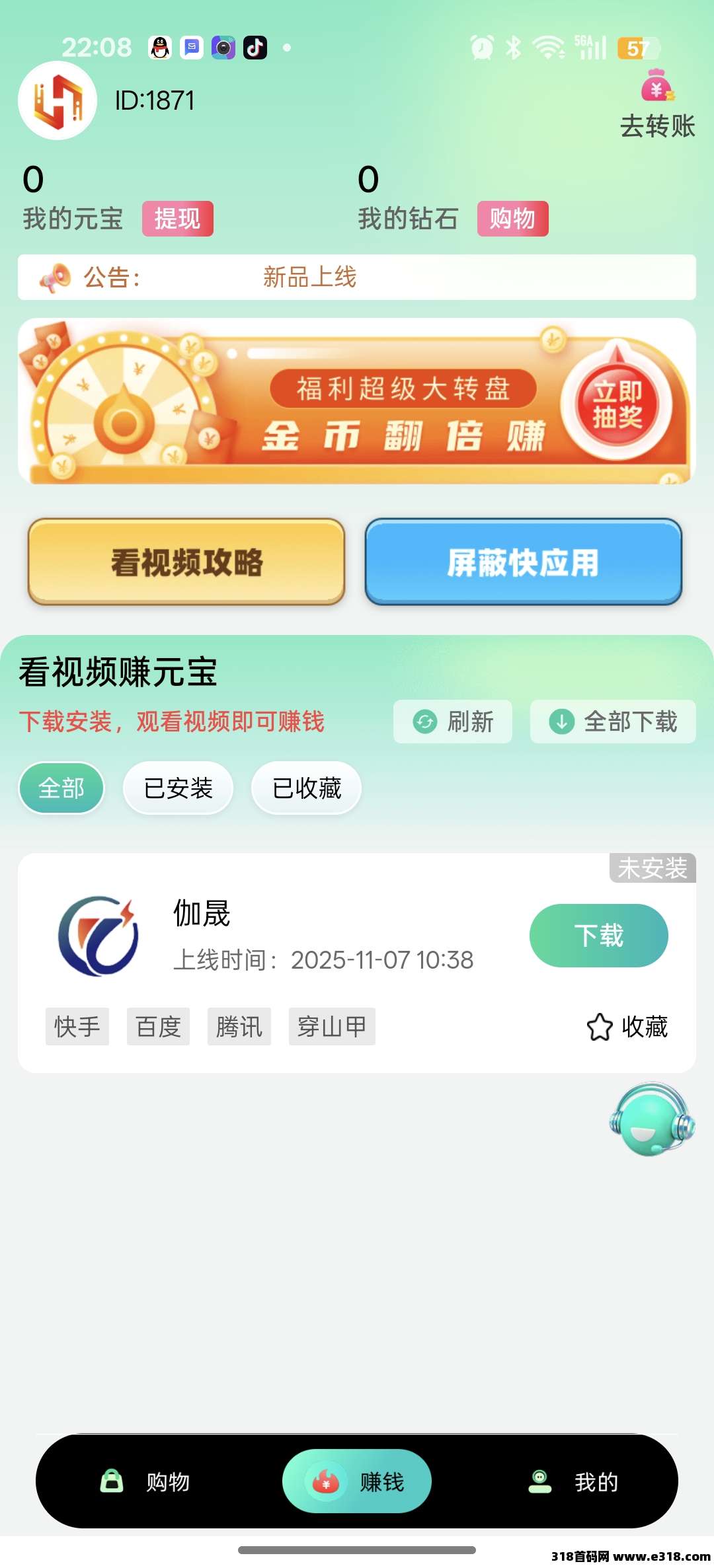714x1568 pixels.
Task: Download the 伽晟 app
Action: point(598,936)
